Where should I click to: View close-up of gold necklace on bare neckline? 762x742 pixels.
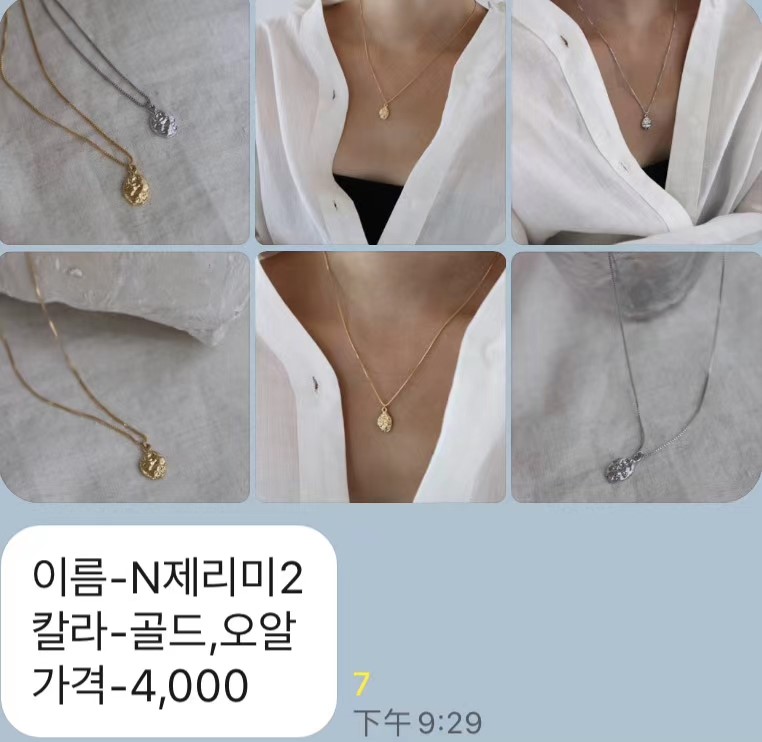[380, 377]
